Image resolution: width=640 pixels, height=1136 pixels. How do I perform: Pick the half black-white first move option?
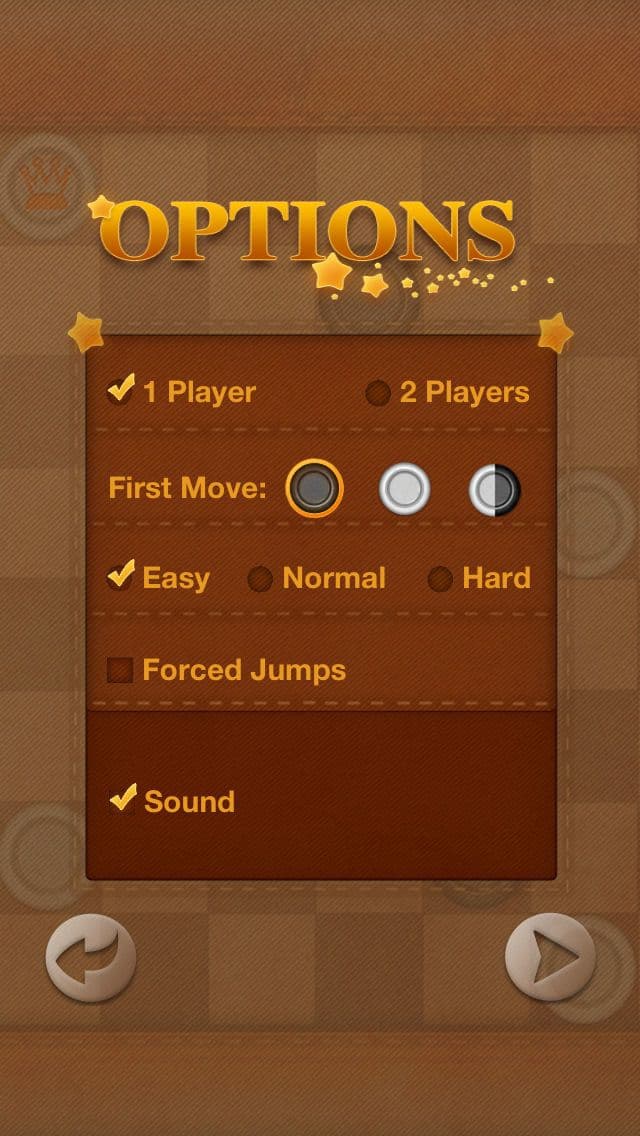(494, 489)
